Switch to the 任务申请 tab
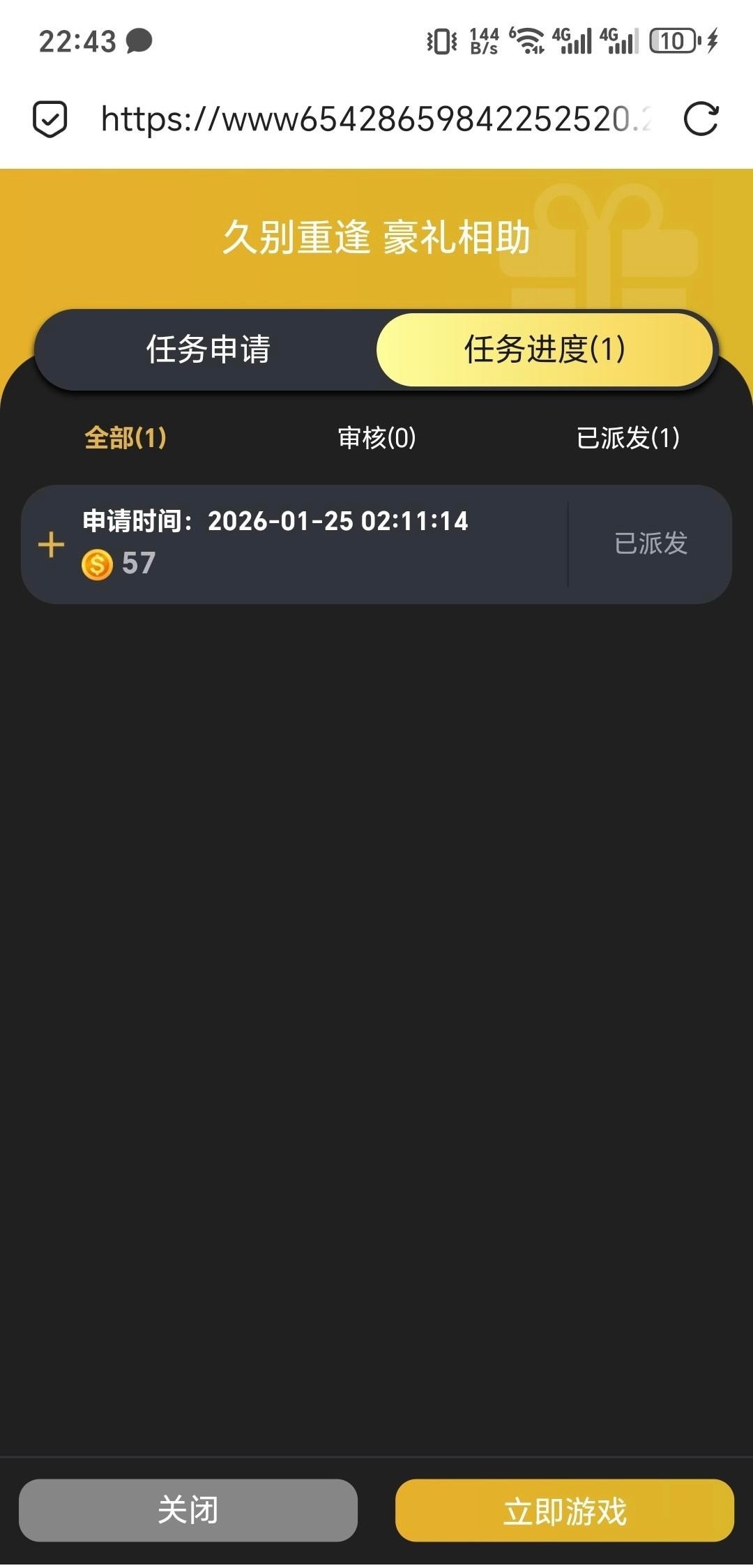 [x=208, y=349]
